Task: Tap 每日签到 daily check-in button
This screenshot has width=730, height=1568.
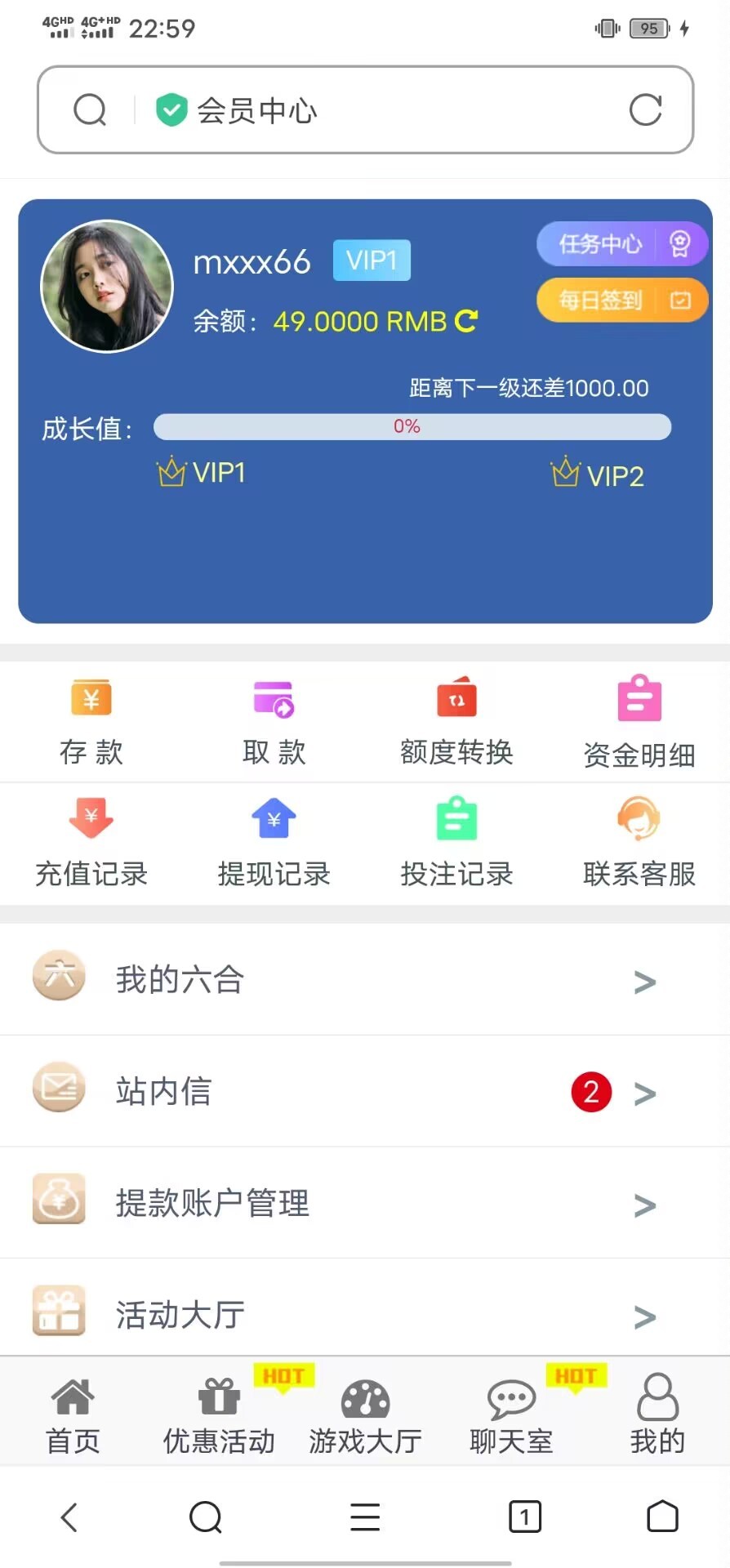Action: click(x=621, y=301)
